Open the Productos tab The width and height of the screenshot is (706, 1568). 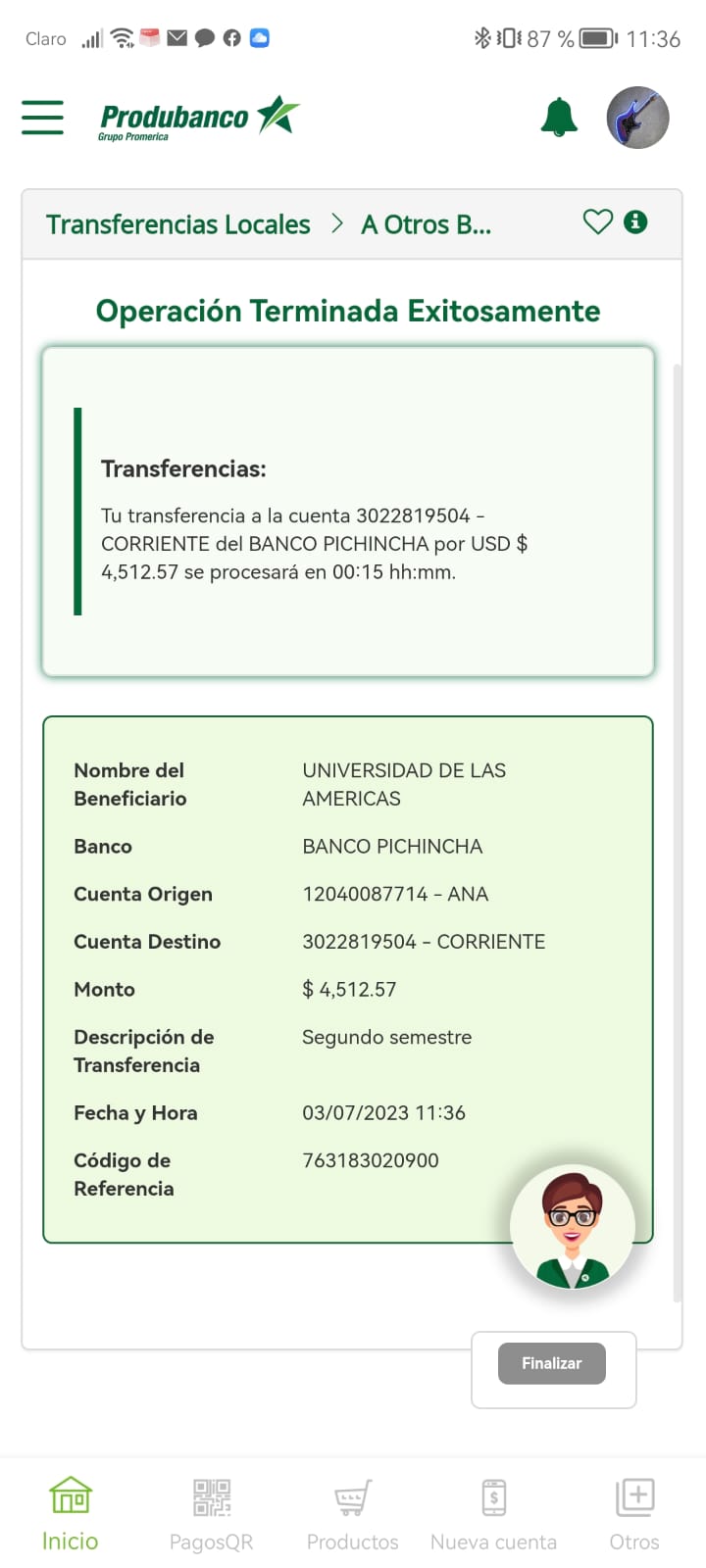[x=352, y=1514]
